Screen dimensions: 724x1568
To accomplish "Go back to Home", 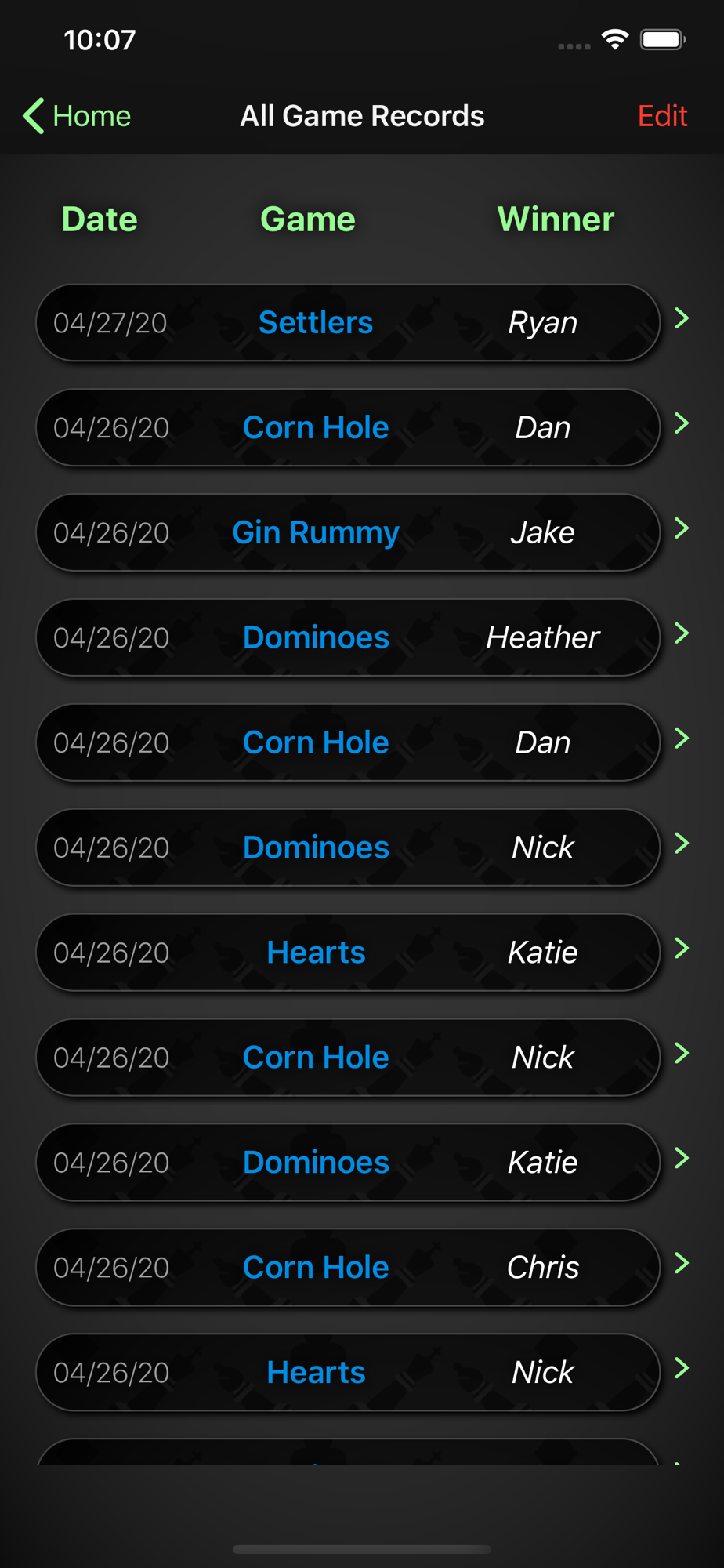I will [x=77, y=116].
